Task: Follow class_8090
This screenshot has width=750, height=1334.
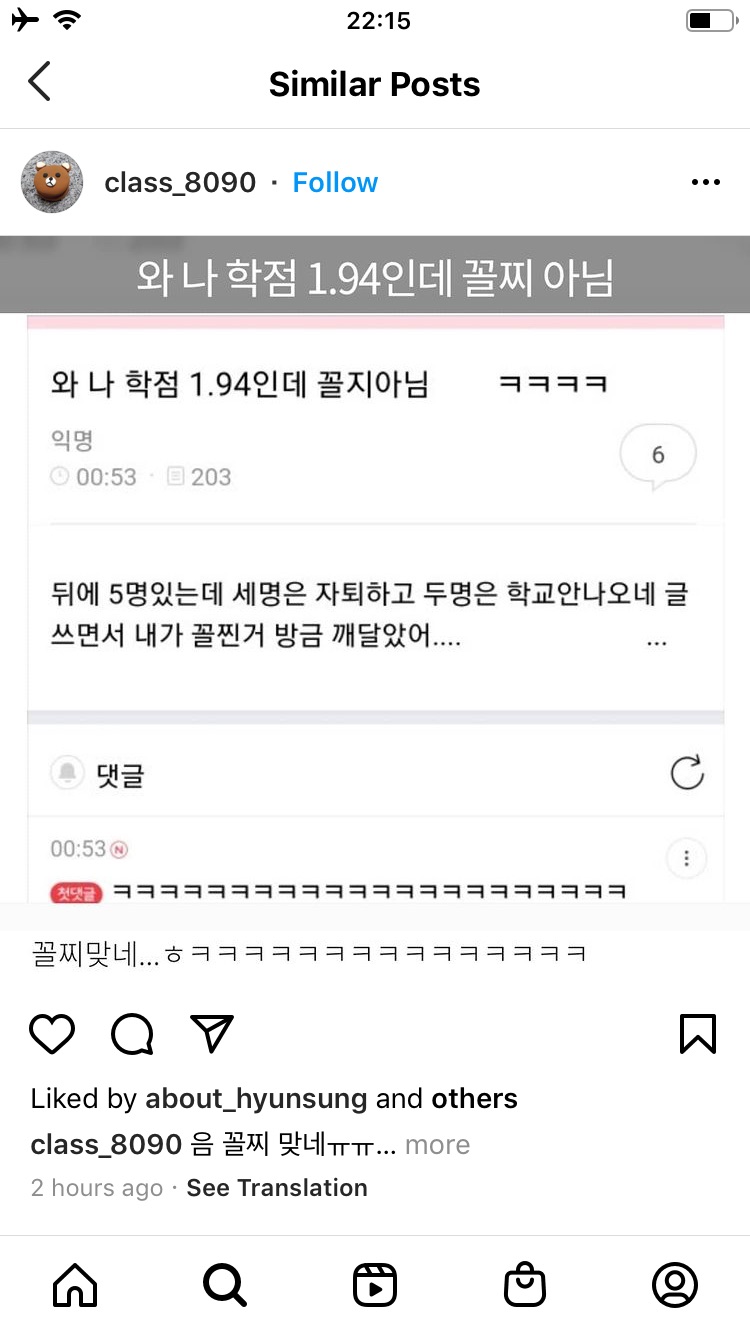Action: point(335,182)
